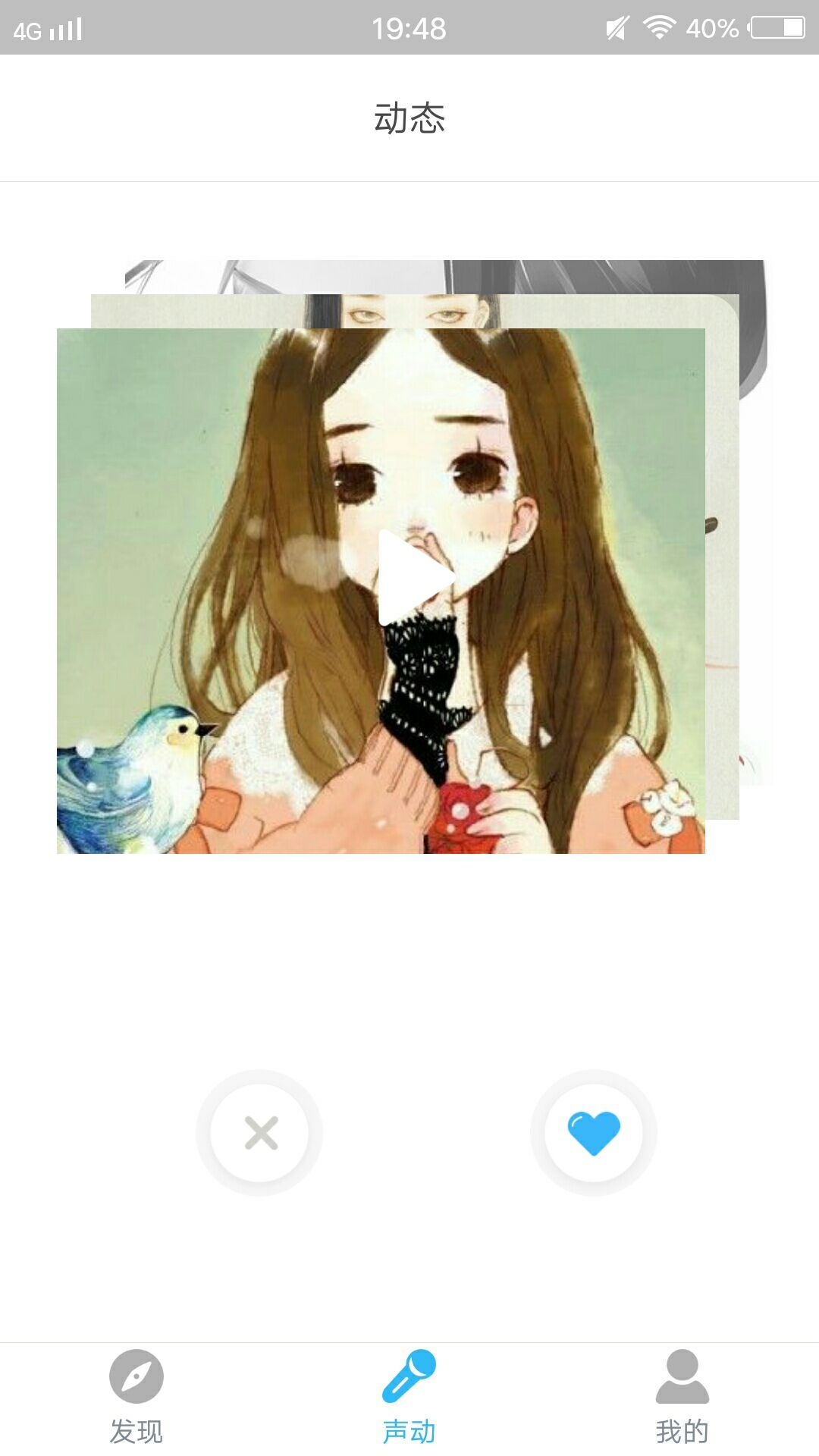Select the 声动 microphone tab
819x1456 pixels.
(409, 1398)
